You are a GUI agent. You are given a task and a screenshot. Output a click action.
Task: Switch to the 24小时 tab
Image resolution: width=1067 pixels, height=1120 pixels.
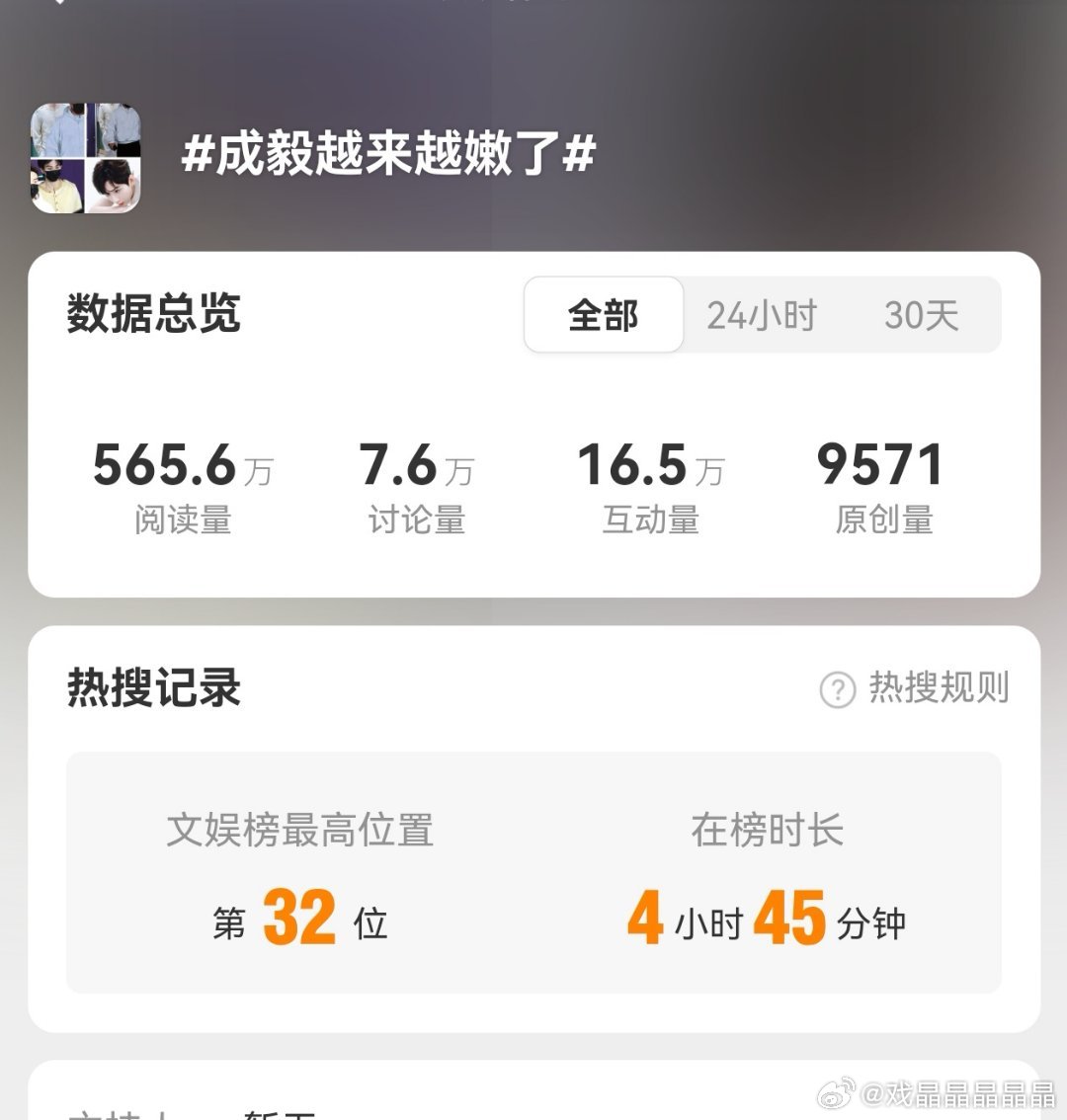click(762, 314)
